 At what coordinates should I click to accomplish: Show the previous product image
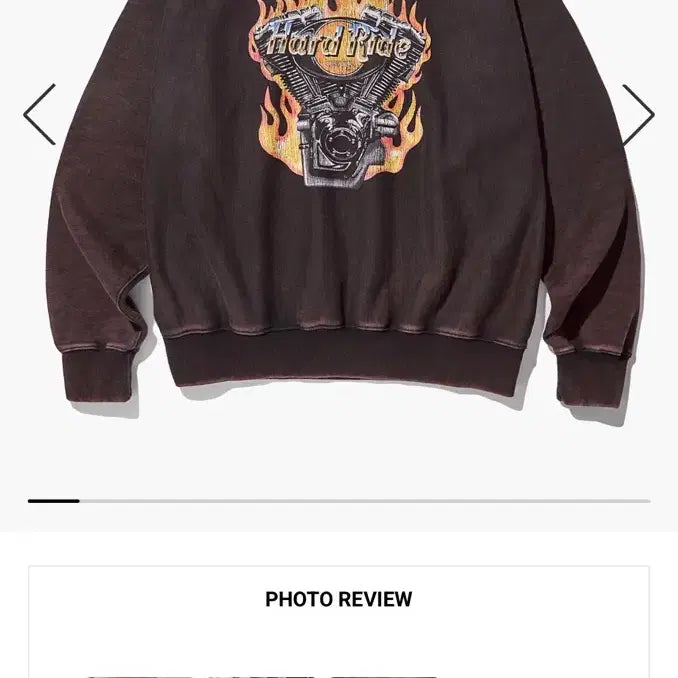[40, 114]
